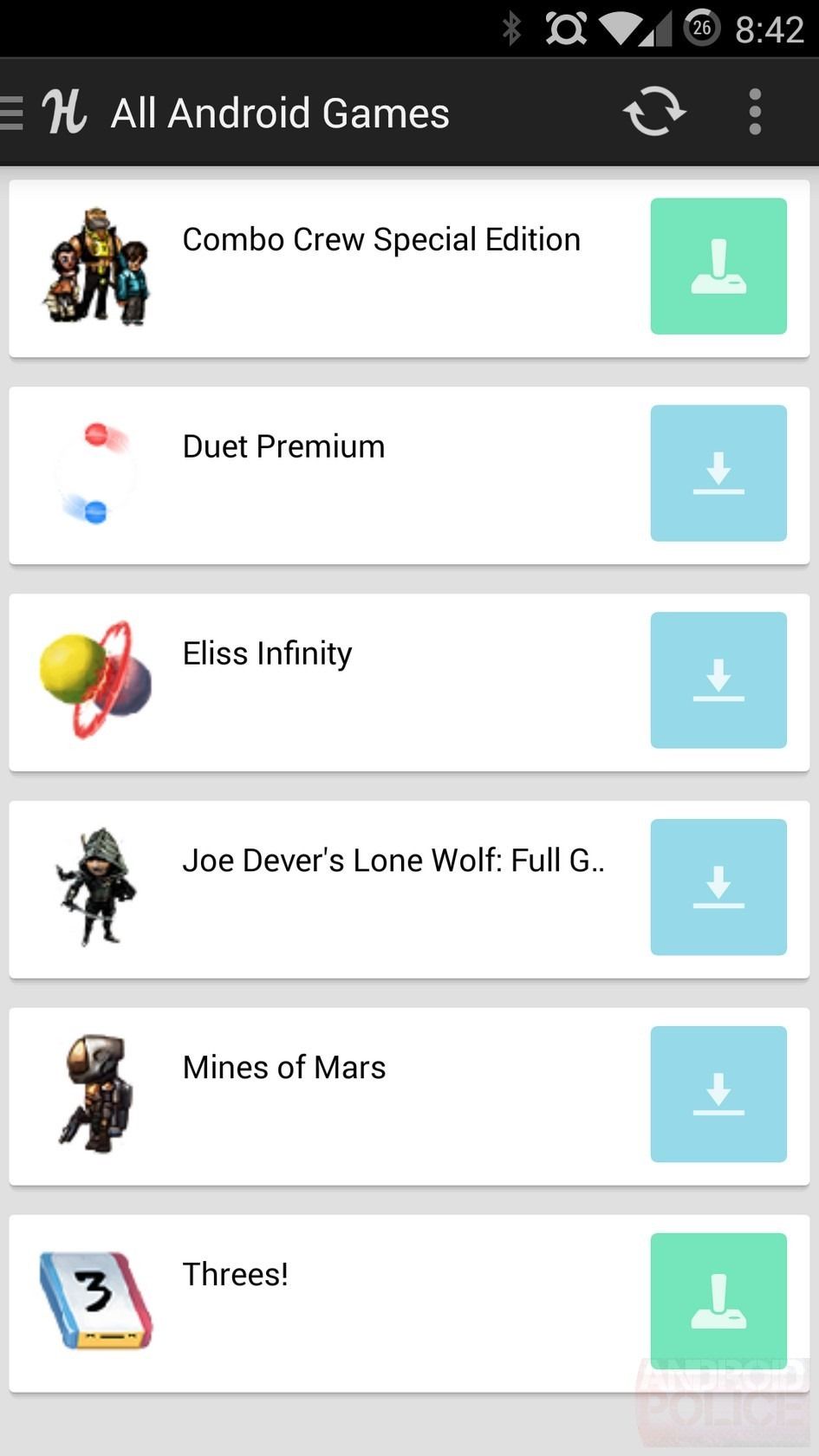The image size is (819, 1456).
Task: Open the Mines of Mars list entry
Action: tap(347, 1094)
